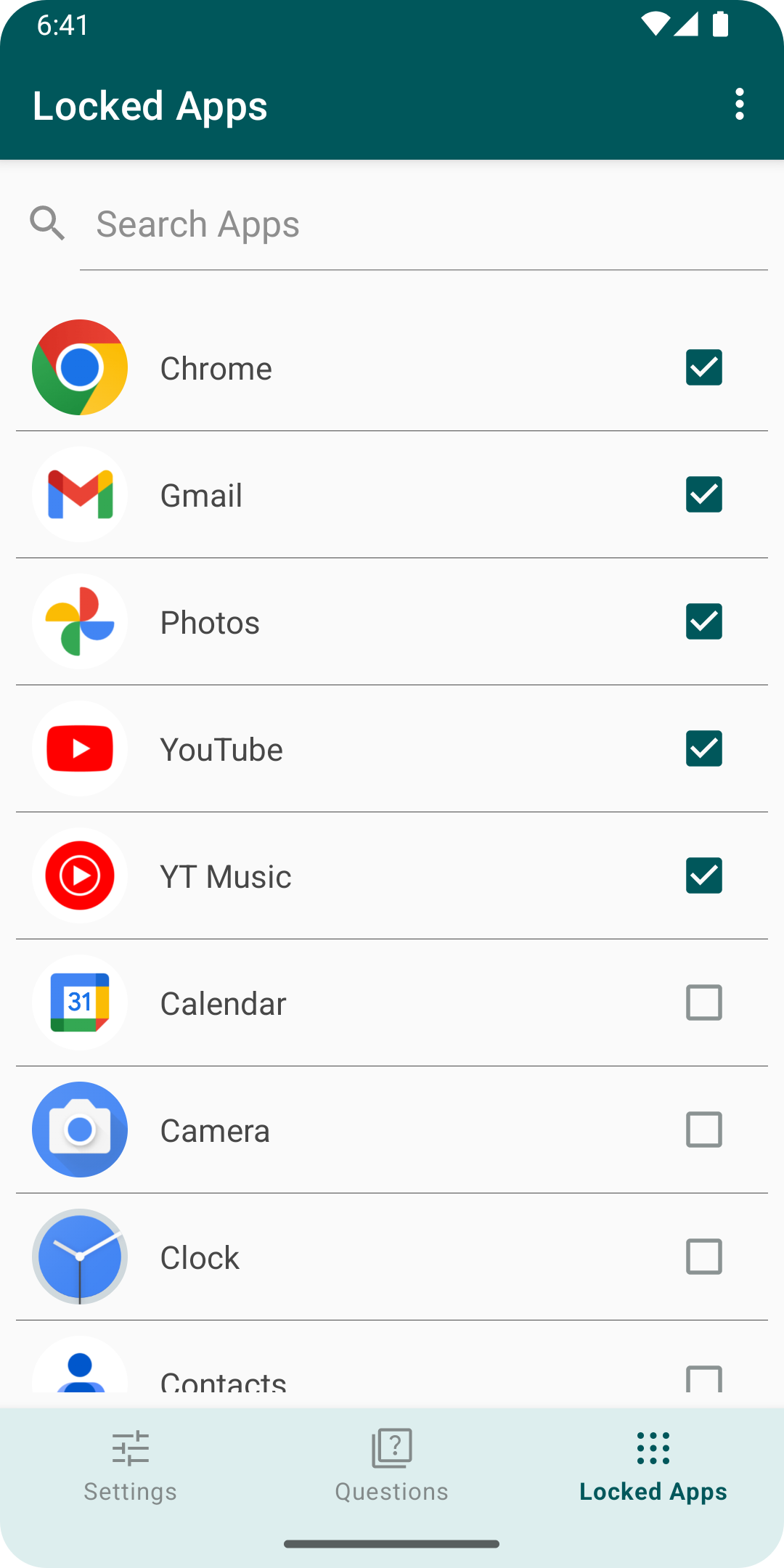
Task: Check the Calendar checkbox
Action: click(x=703, y=1003)
